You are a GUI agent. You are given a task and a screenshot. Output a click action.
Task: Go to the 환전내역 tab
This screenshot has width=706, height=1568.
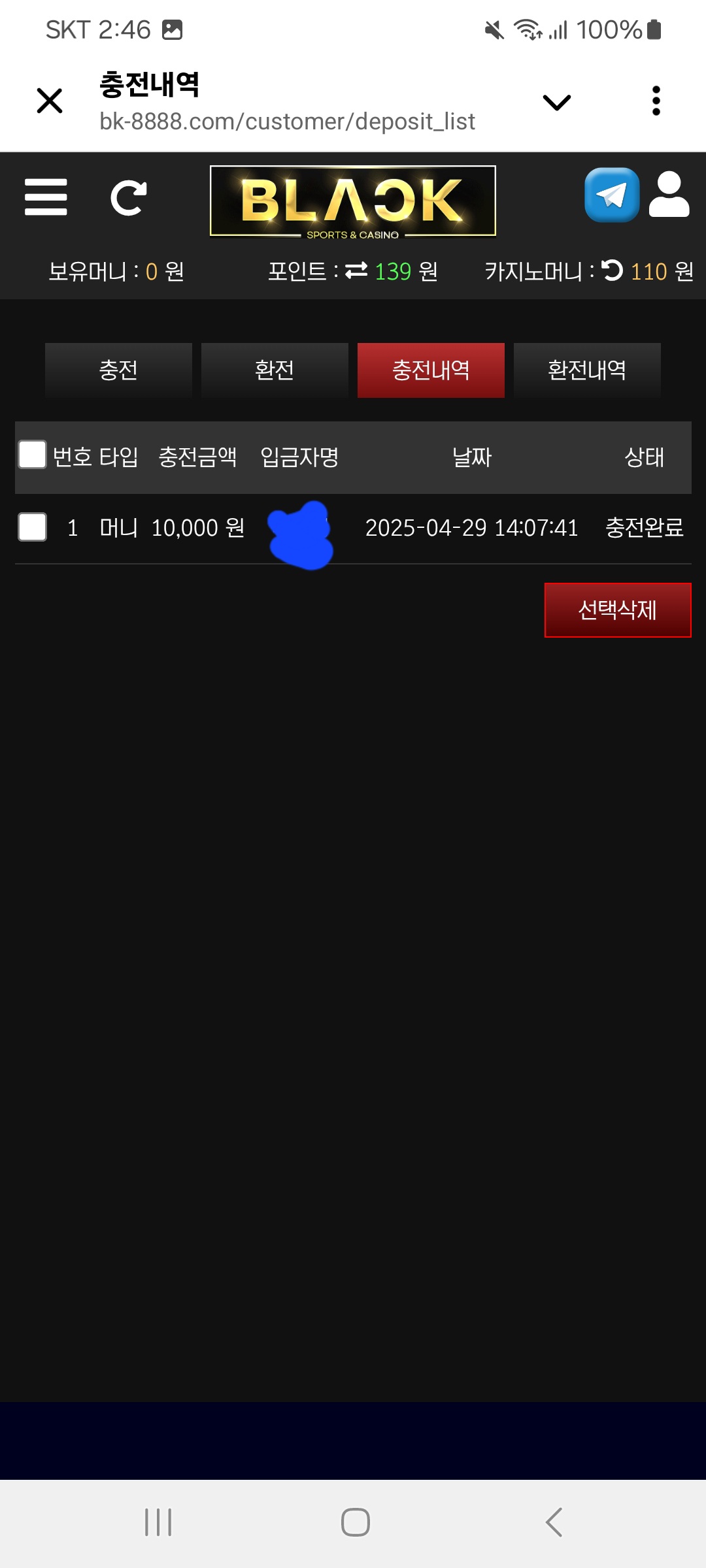587,370
